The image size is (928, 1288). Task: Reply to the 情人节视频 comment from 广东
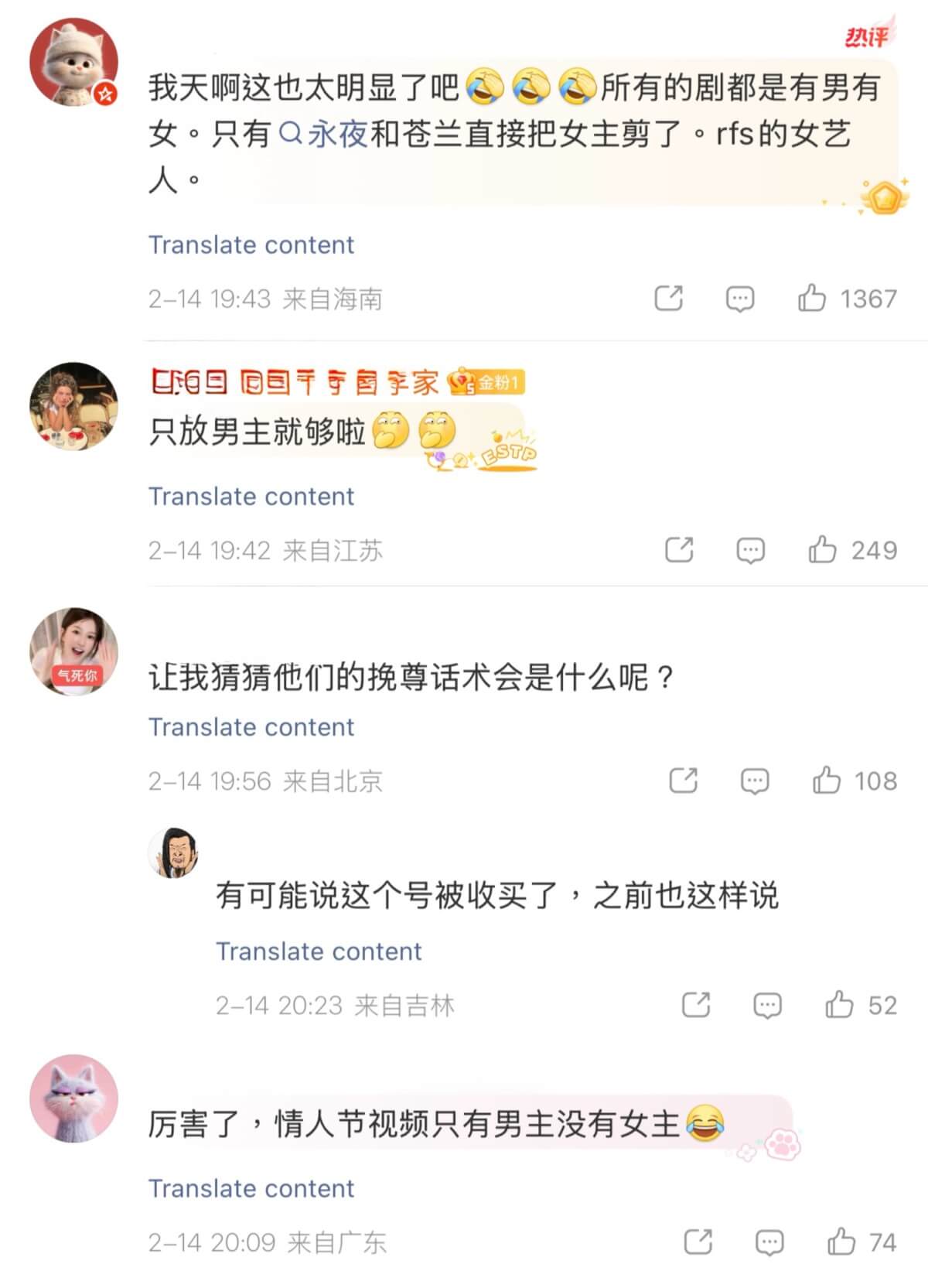pyautogui.click(x=769, y=1243)
